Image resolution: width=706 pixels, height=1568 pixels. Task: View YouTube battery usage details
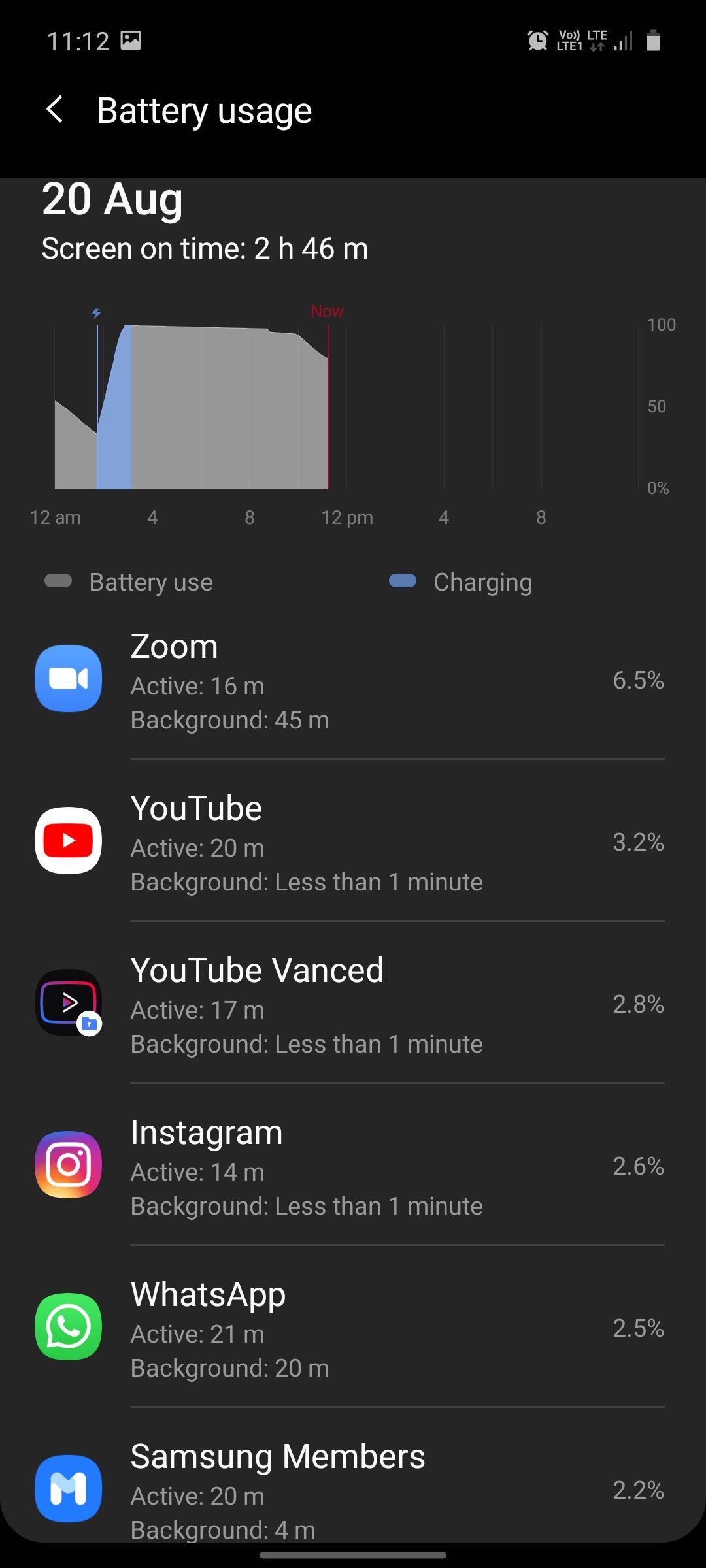350,843
